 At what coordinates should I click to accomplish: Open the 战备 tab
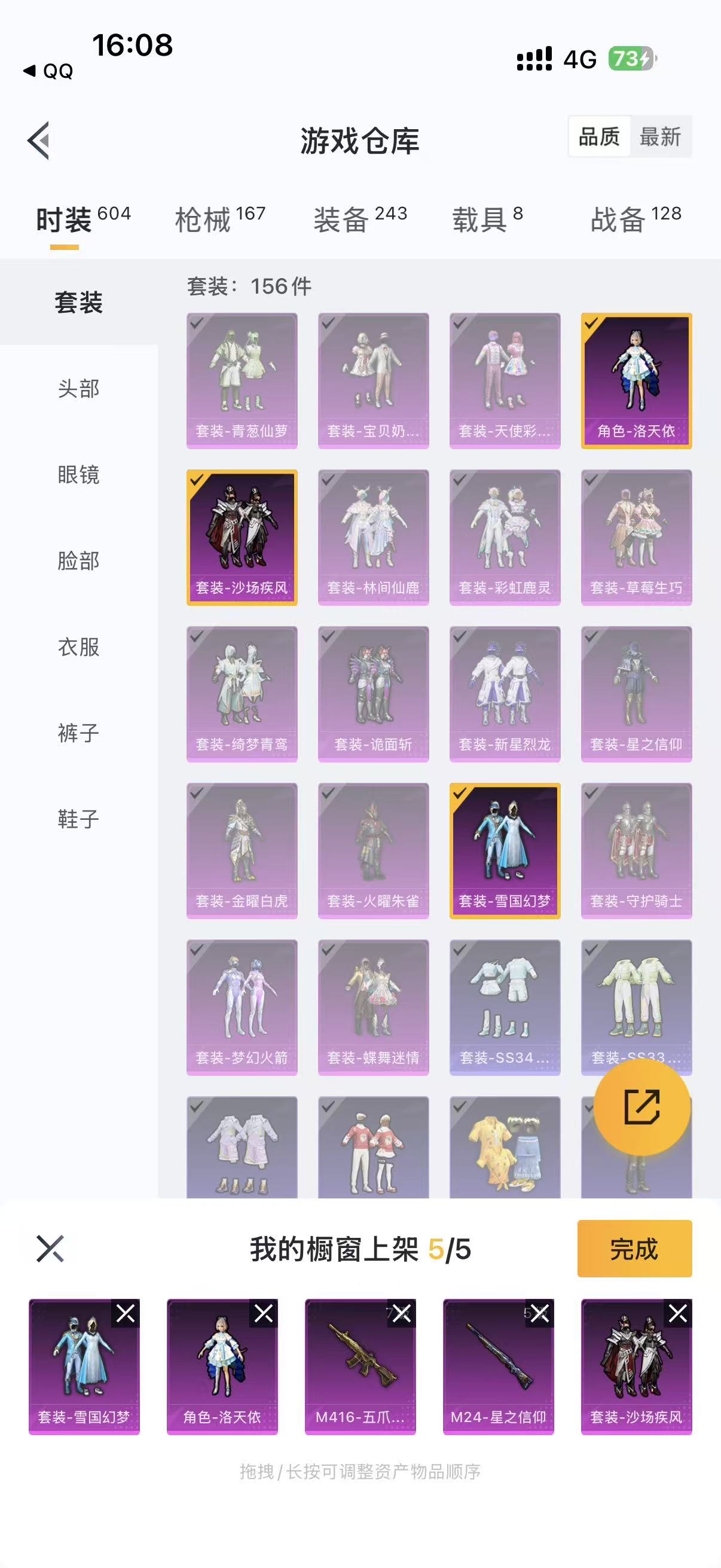point(636,219)
